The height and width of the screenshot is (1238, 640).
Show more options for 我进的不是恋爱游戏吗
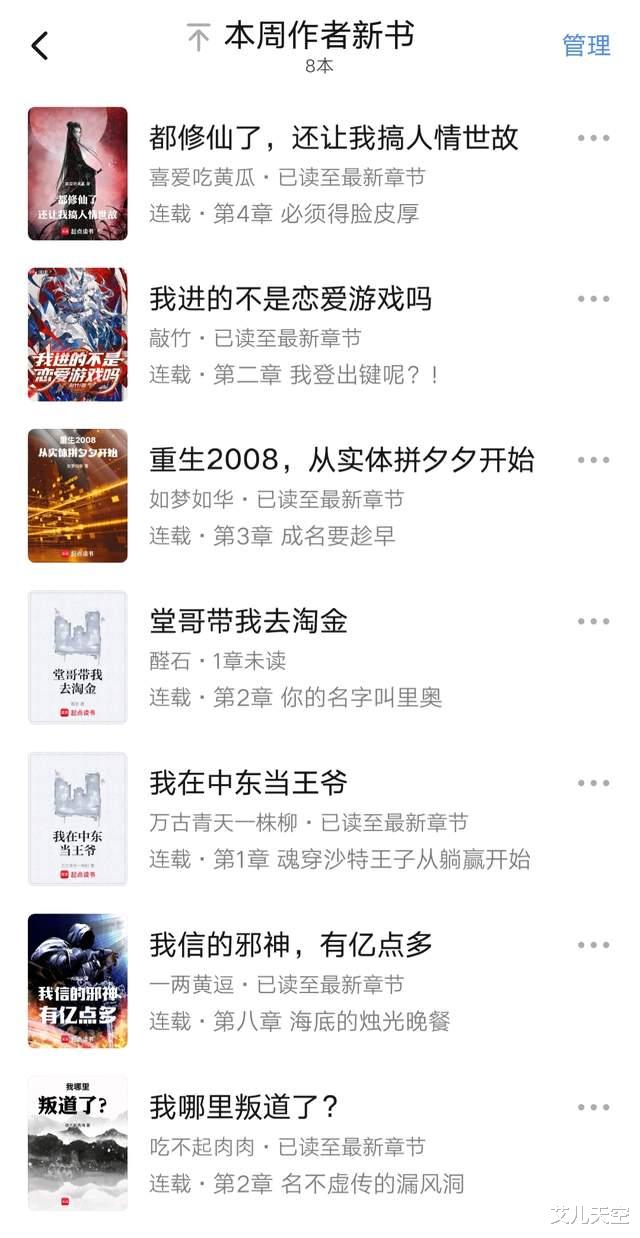click(593, 299)
